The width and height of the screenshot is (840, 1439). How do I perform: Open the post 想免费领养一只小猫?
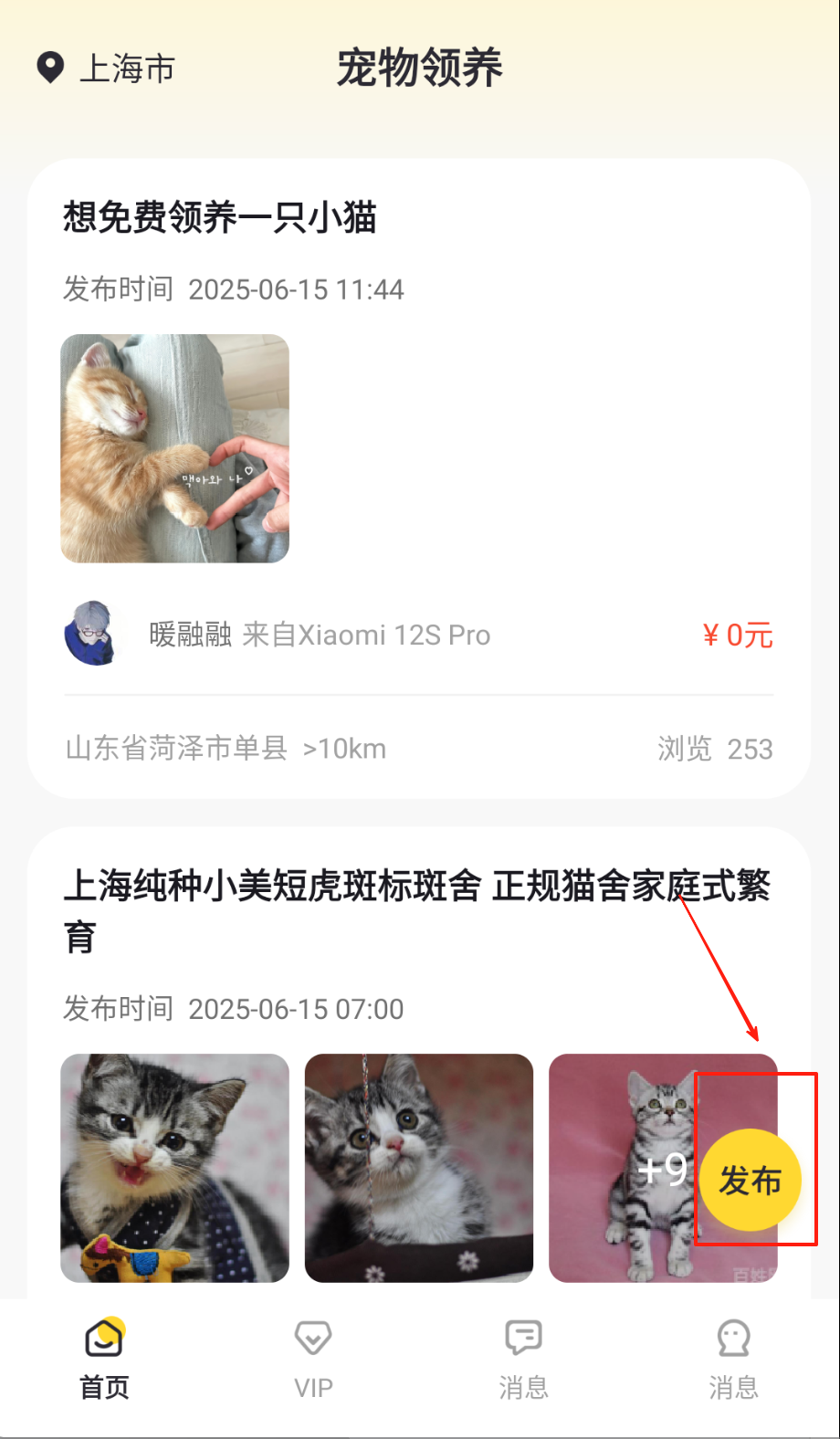coord(220,218)
